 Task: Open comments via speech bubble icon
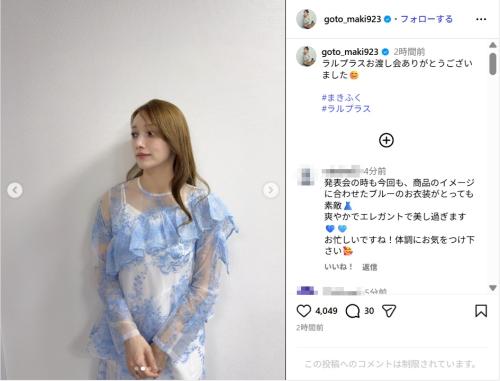352,311
